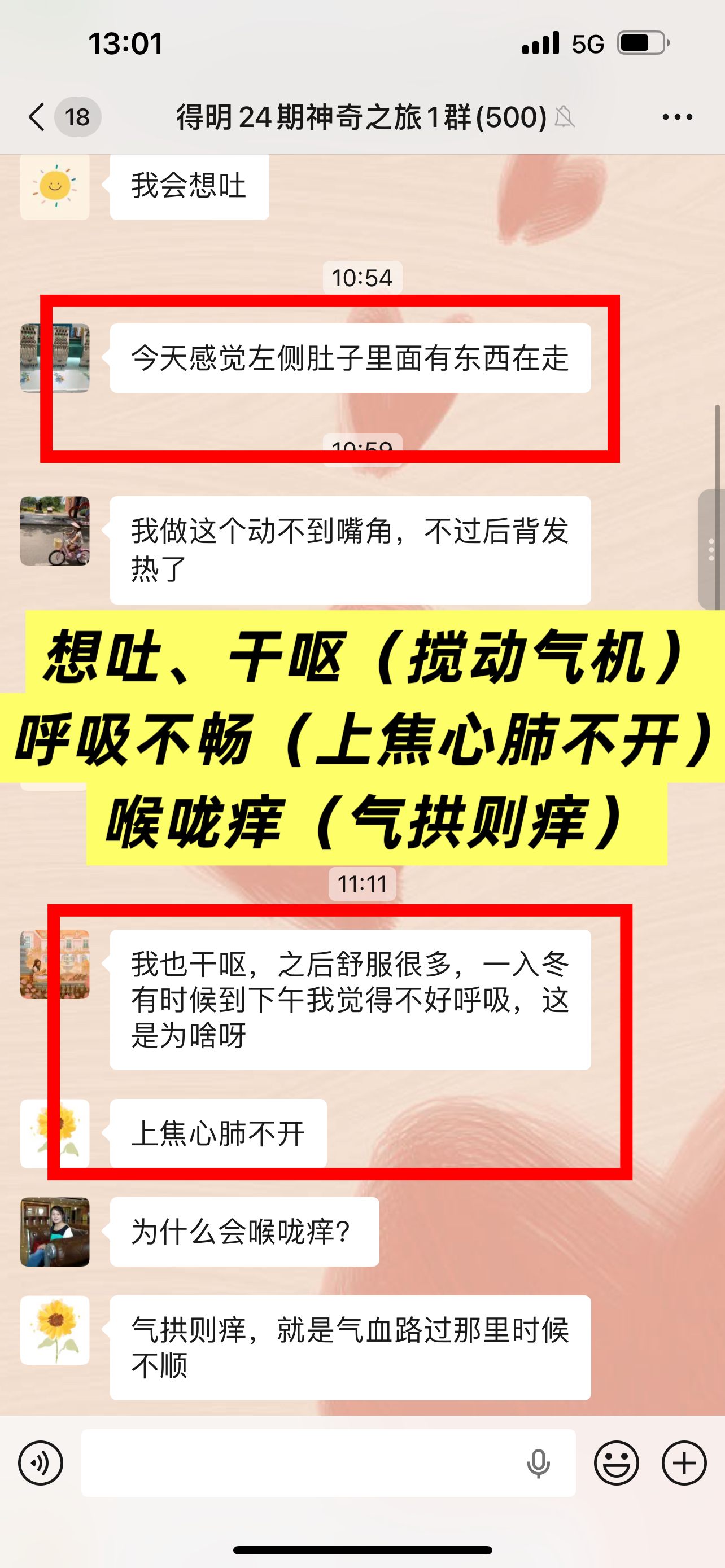Go back to the chat list
The width and height of the screenshot is (725, 1568).
(38, 117)
